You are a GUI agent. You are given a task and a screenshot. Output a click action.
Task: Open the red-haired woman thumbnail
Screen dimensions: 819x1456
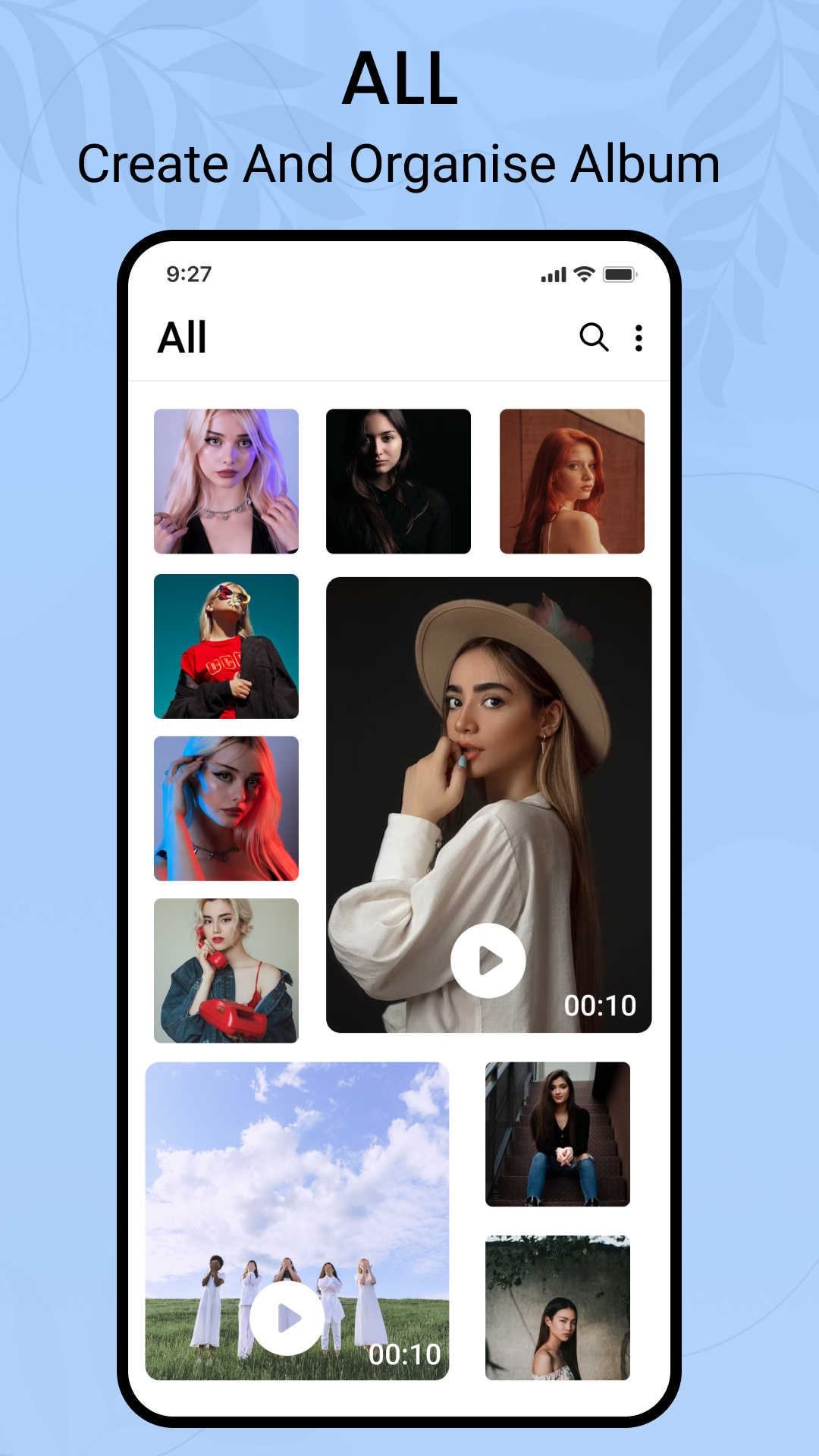572,481
